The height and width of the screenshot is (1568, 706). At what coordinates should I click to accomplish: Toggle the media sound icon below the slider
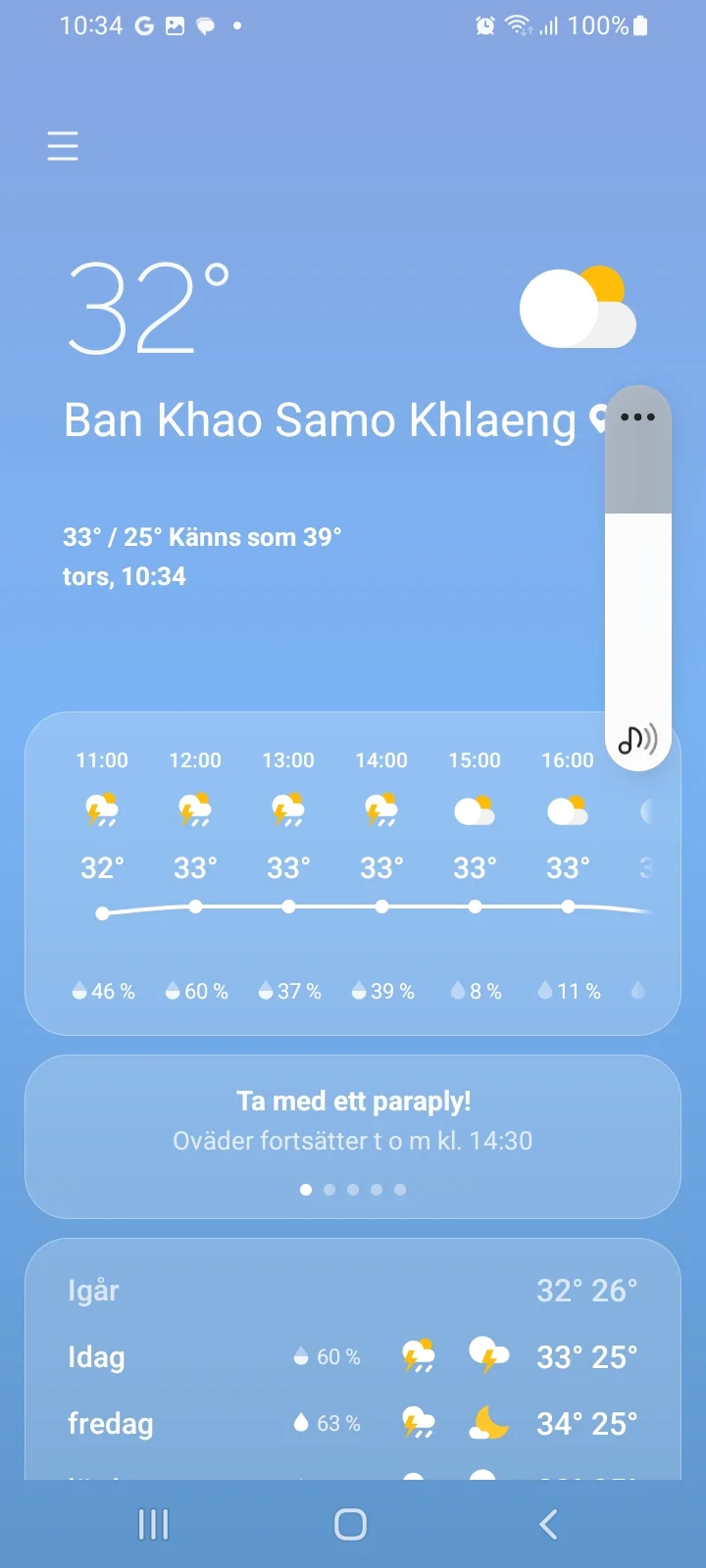638,741
